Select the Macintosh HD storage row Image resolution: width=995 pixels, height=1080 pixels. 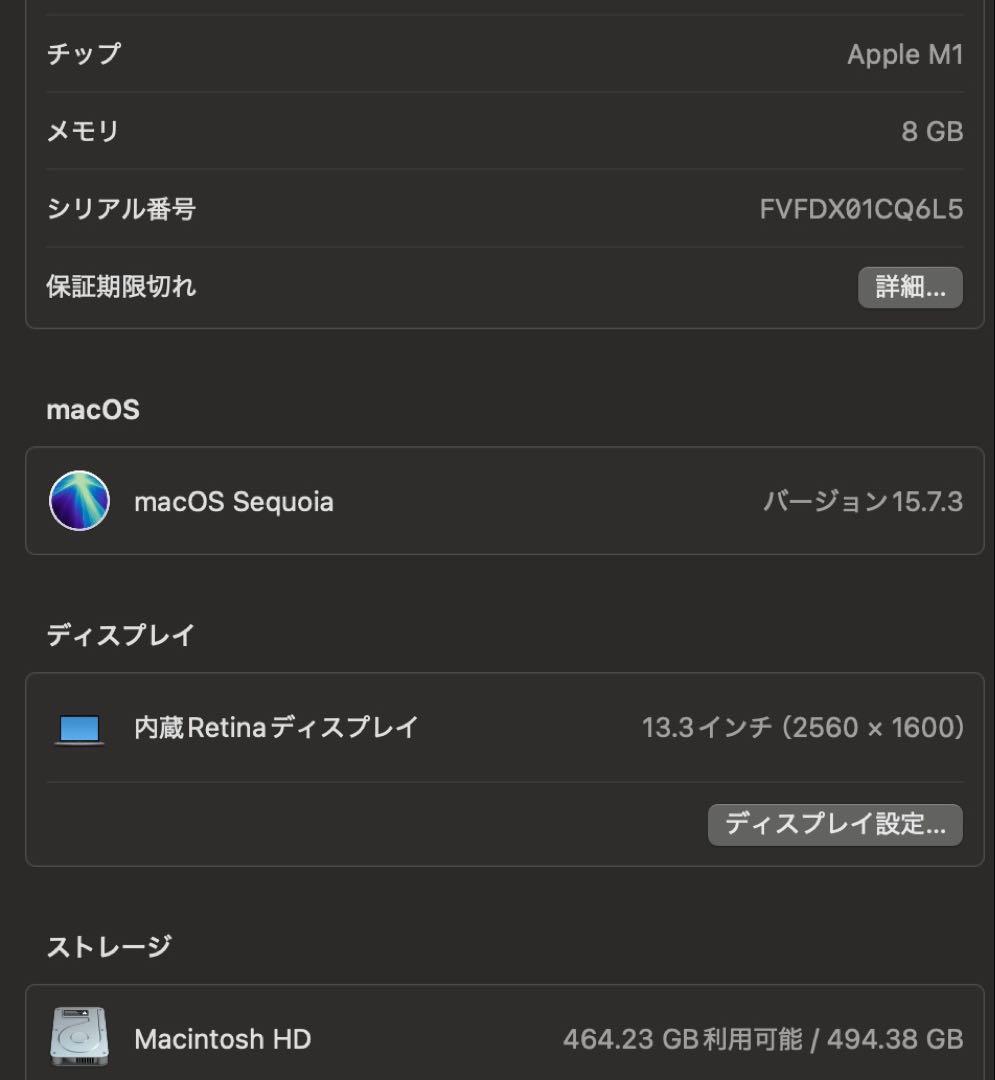tap(500, 1038)
